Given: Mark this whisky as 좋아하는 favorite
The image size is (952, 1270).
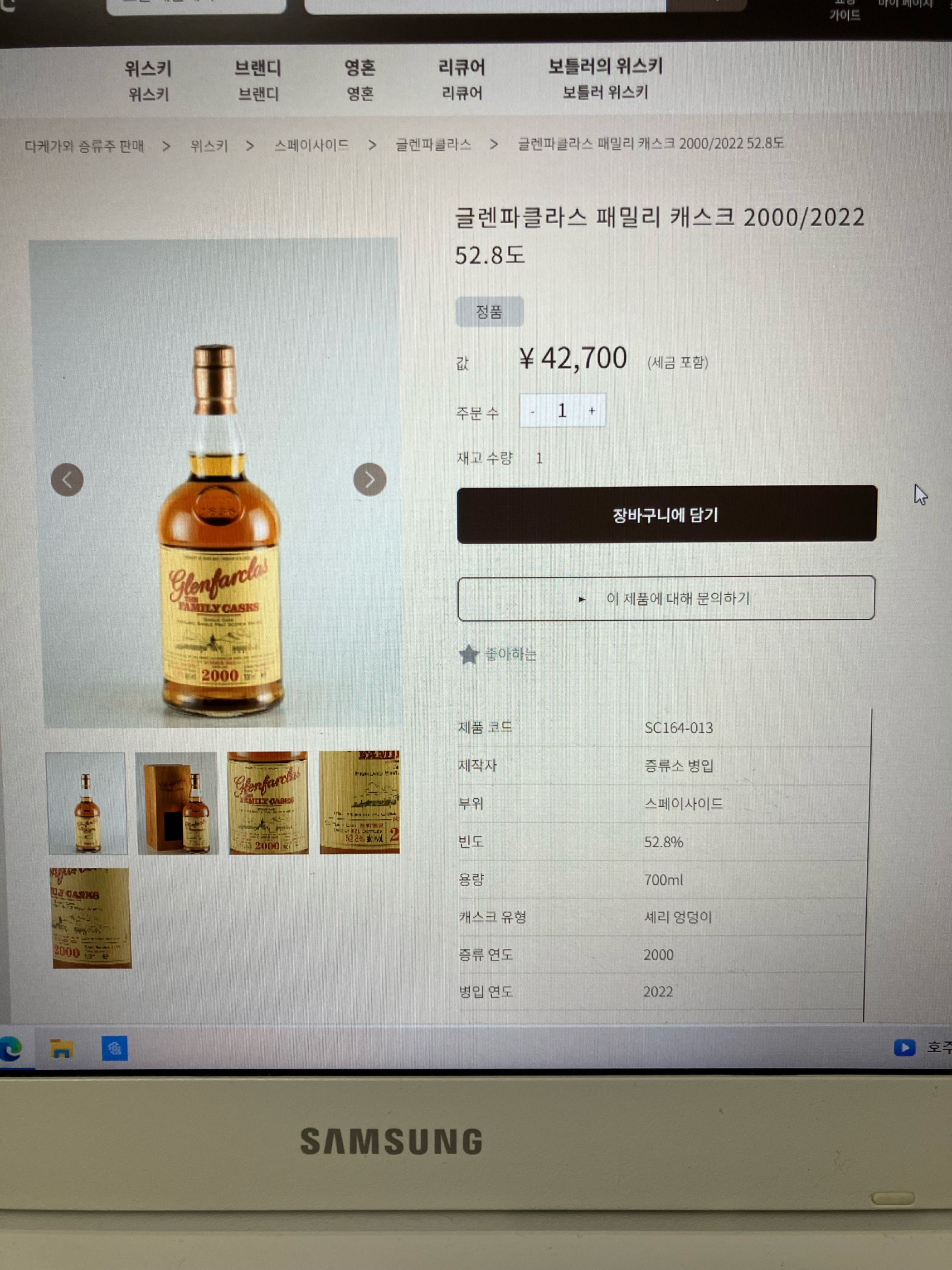Looking at the screenshot, I should point(498,655).
